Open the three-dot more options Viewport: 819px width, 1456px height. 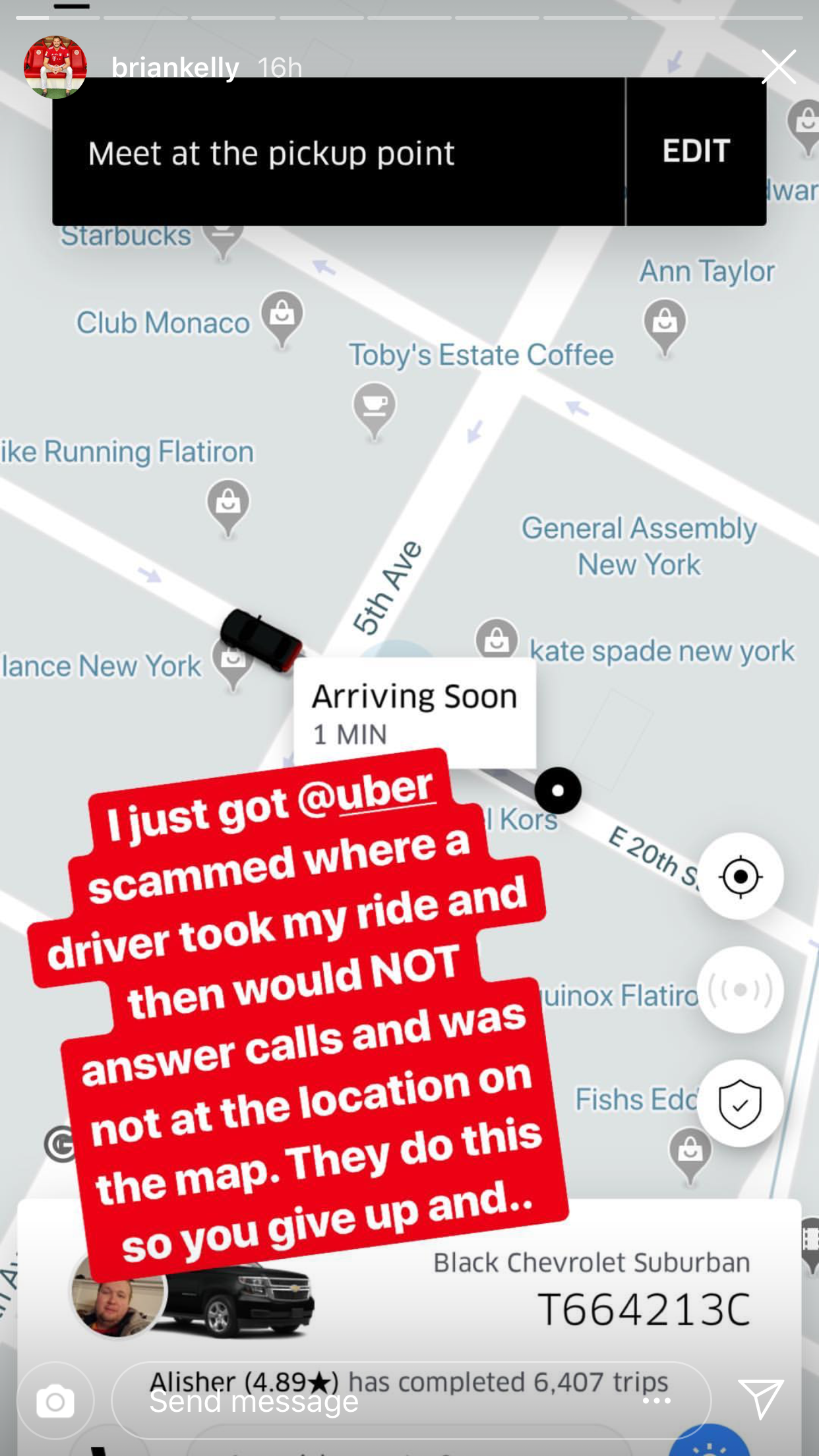coord(657,1401)
